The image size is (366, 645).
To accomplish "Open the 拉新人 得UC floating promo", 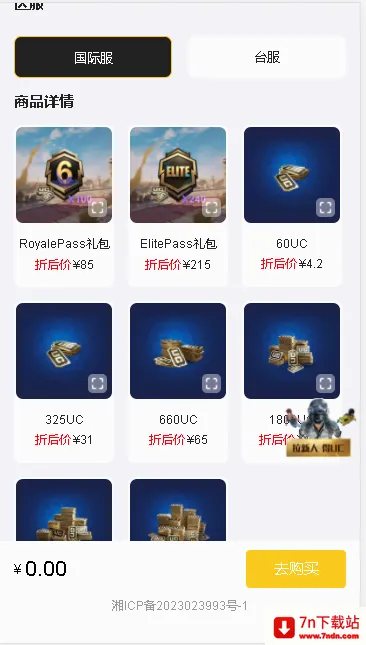I will coord(319,428).
